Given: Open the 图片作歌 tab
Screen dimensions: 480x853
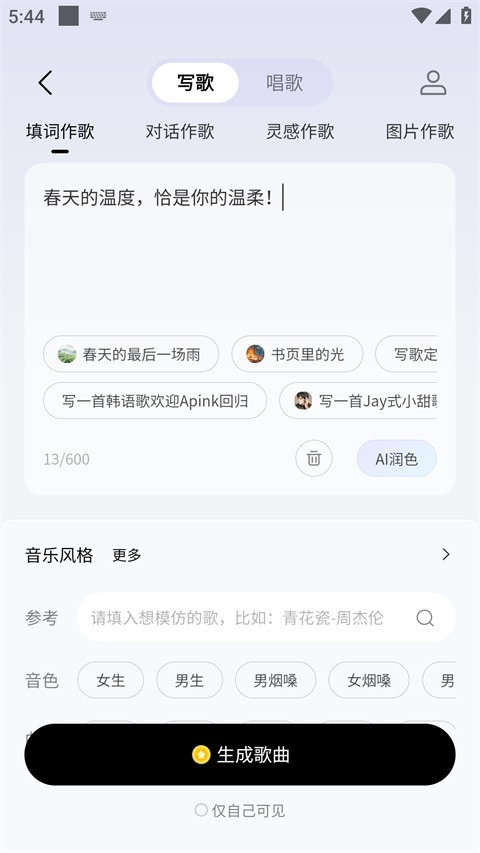Looking at the screenshot, I should [420, 132].
